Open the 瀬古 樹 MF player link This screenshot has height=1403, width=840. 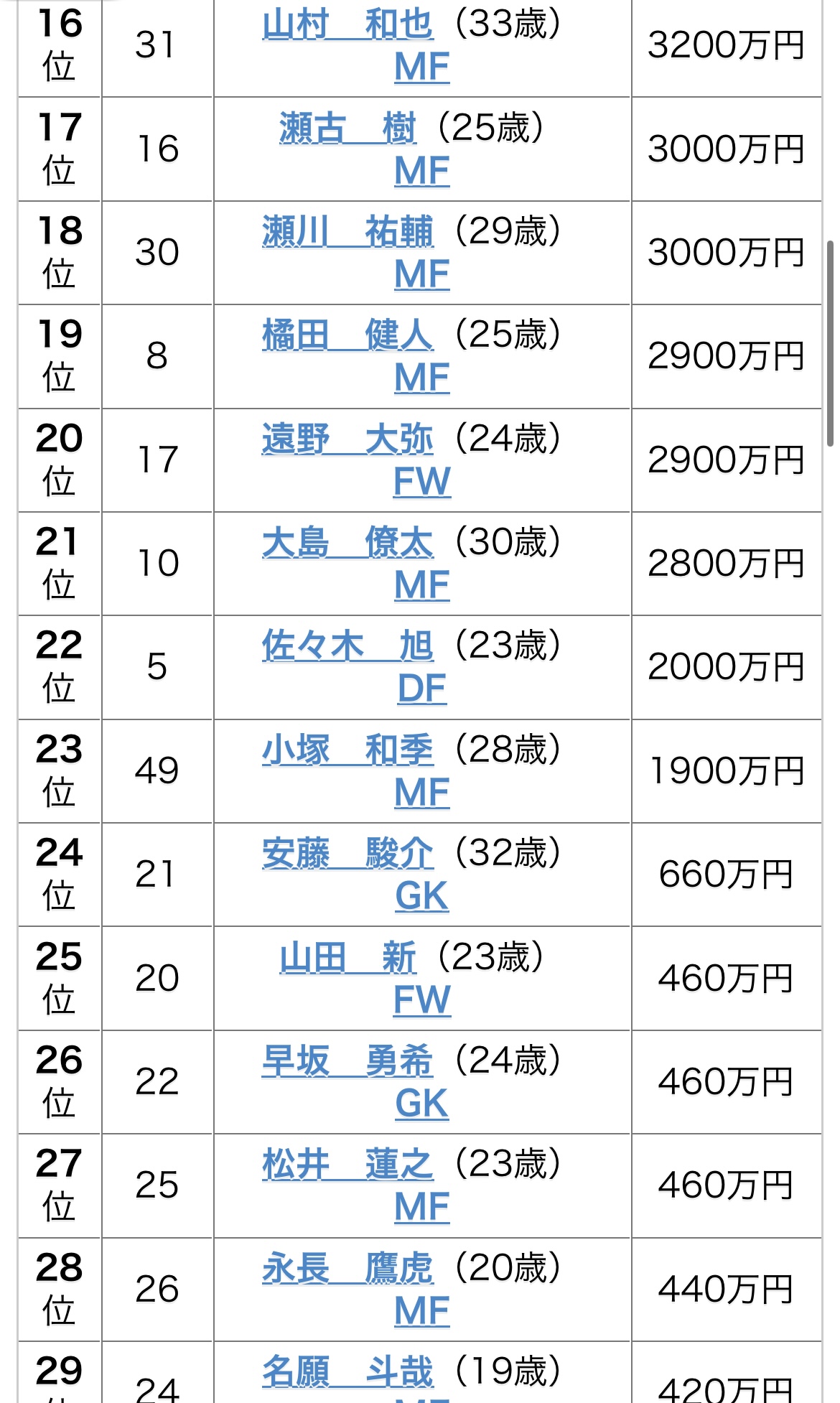(348, 129)
